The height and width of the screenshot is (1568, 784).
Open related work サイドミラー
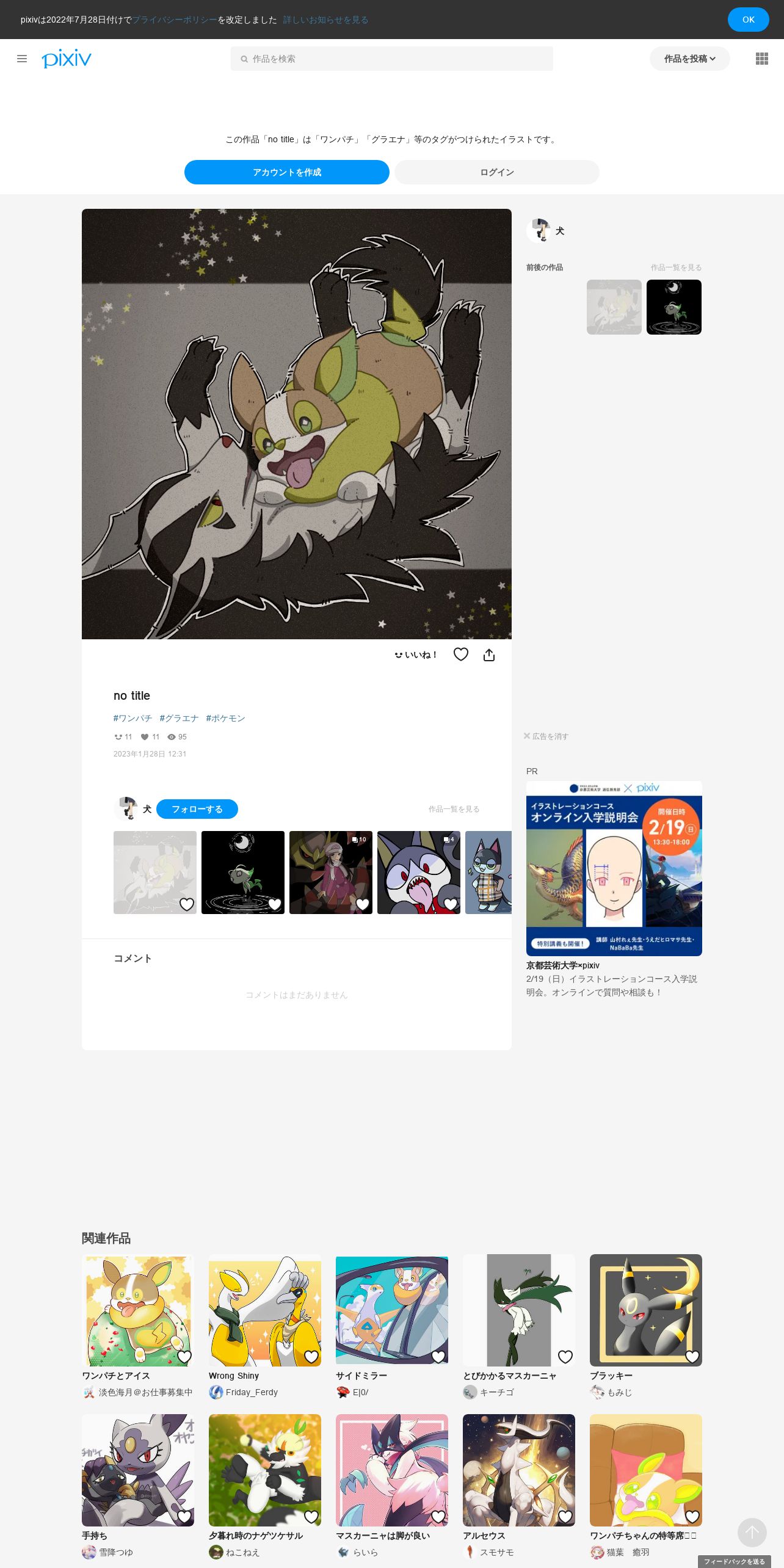pos(391,1310)
